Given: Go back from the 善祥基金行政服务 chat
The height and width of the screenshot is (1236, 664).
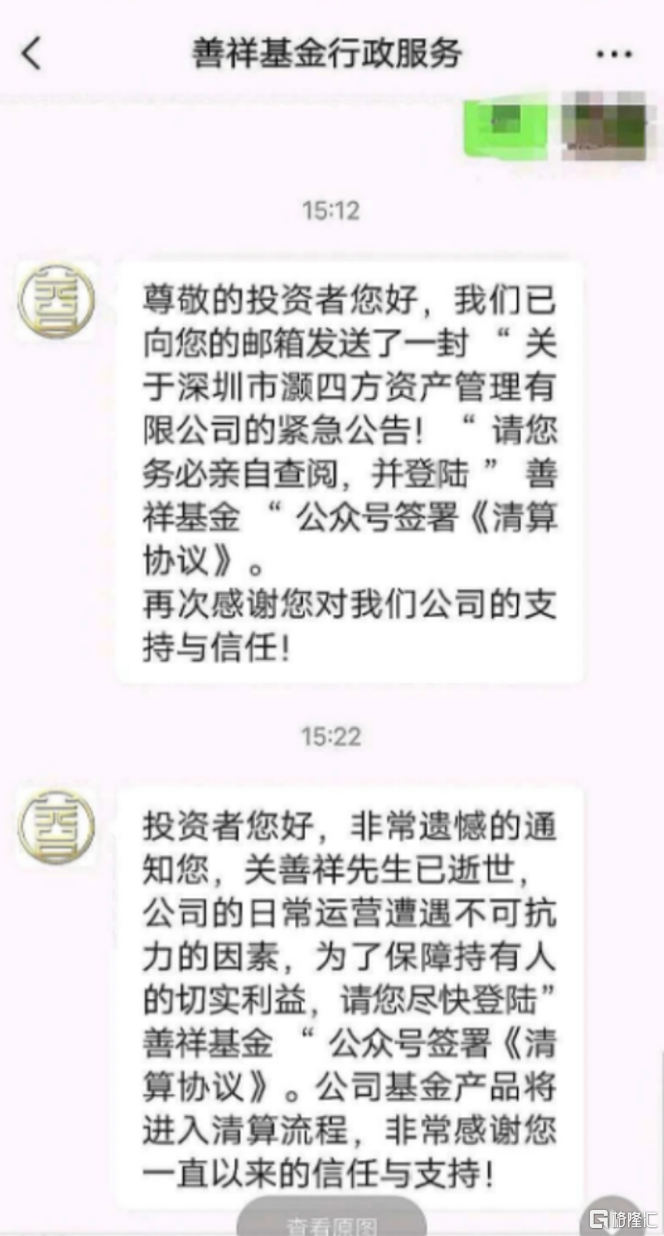Looking at the screenshot, I should pyautogui.click(x=33, y=53).
